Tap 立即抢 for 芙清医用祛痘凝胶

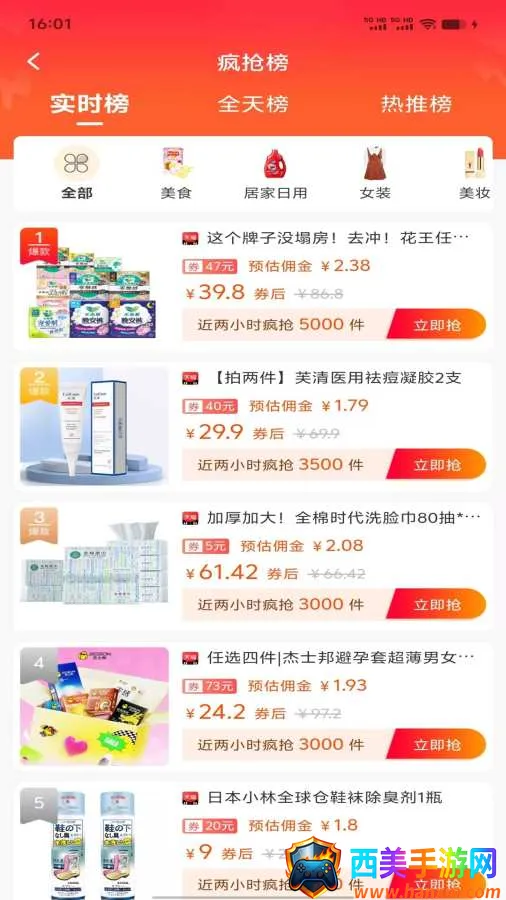pyautogui.click(x=437, y=464)
